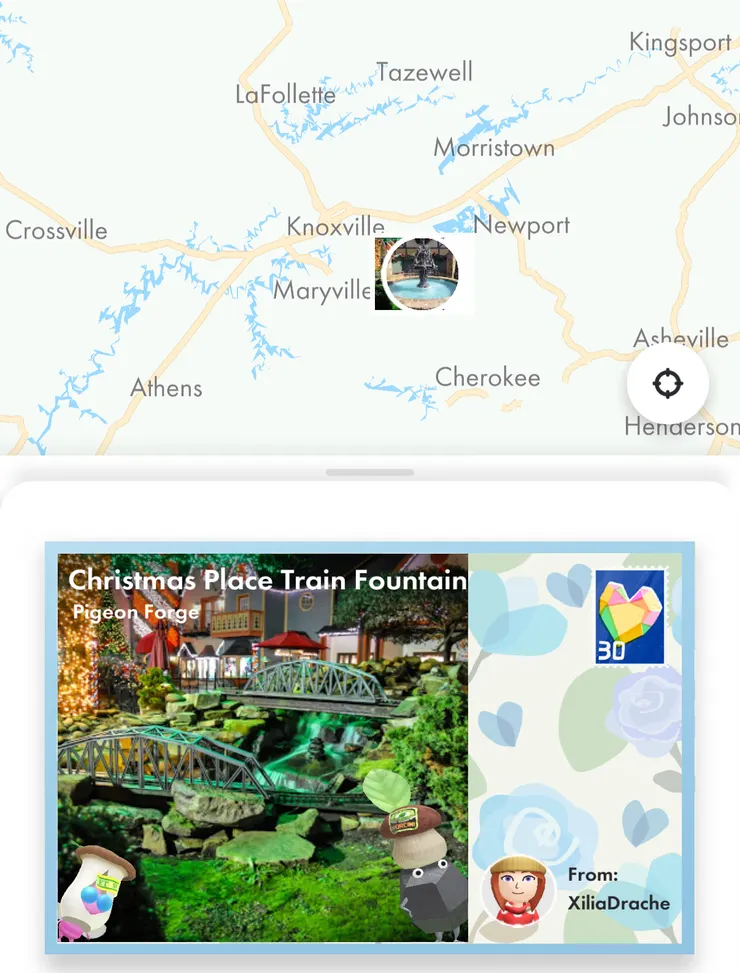This screenshot has width=740, height=973.
Task: Tap the fountain photo pin on the map
Action: point(421,273)
